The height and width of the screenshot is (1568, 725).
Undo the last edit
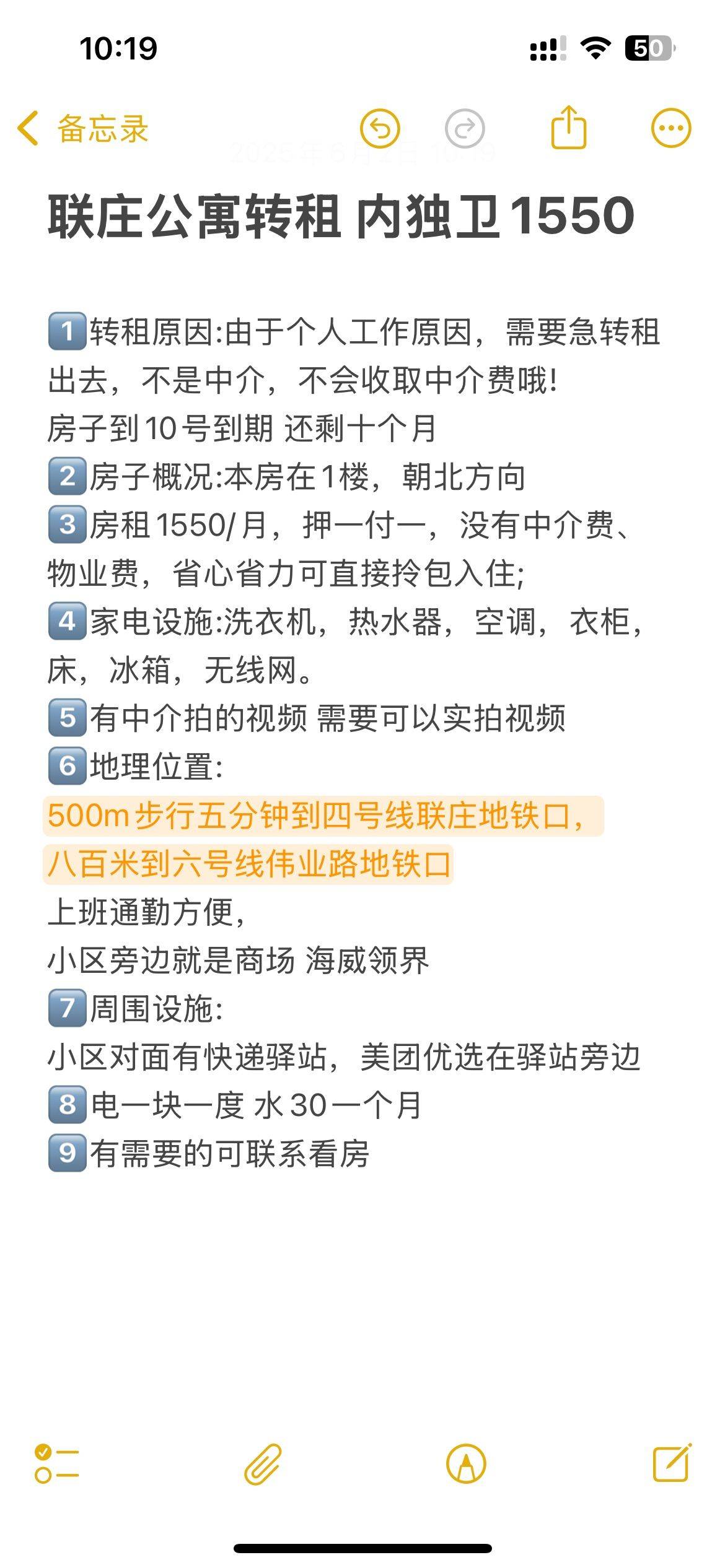point(380,129)
